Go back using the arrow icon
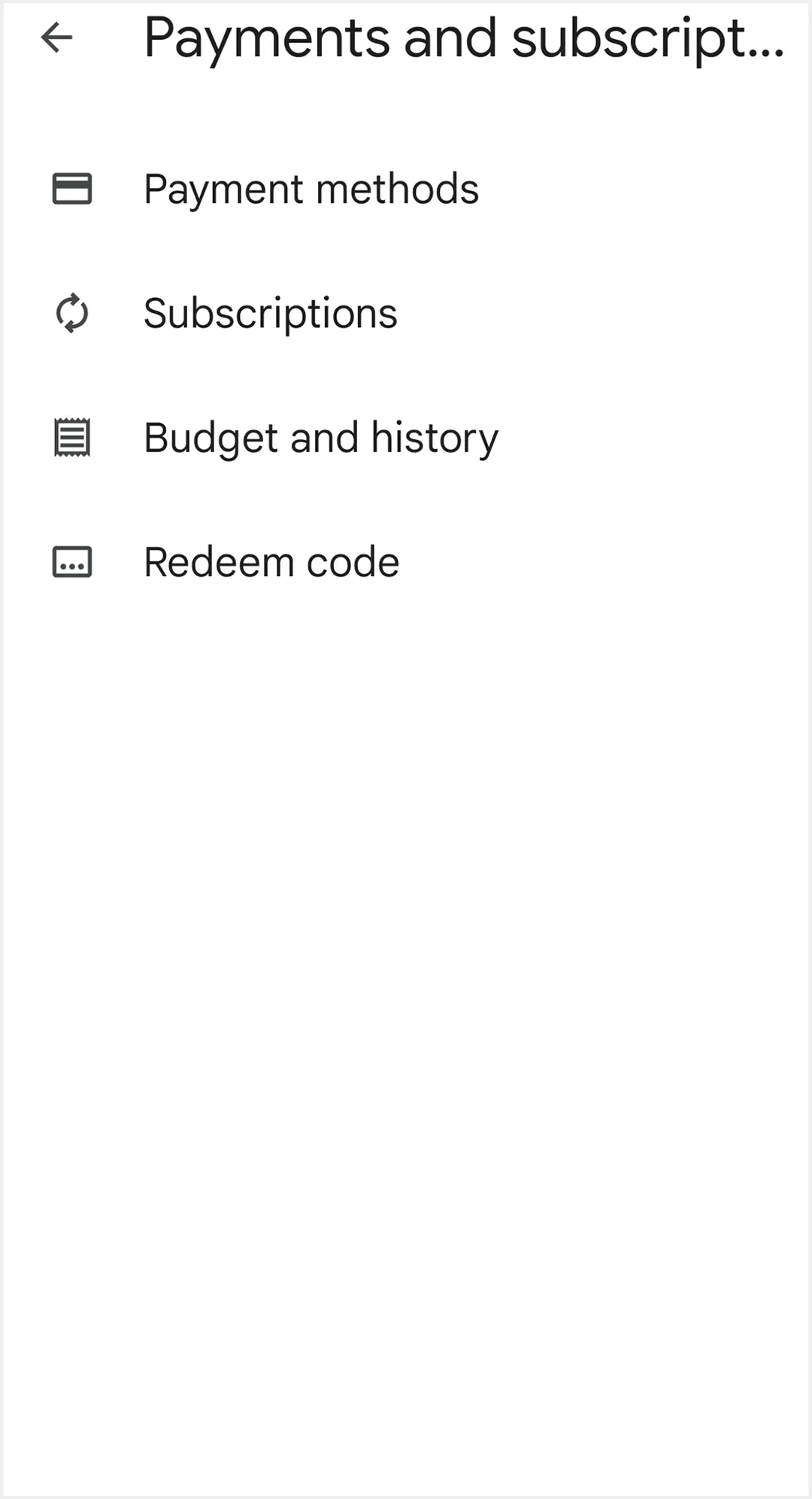812x1499 pixels. coord(57,38)
